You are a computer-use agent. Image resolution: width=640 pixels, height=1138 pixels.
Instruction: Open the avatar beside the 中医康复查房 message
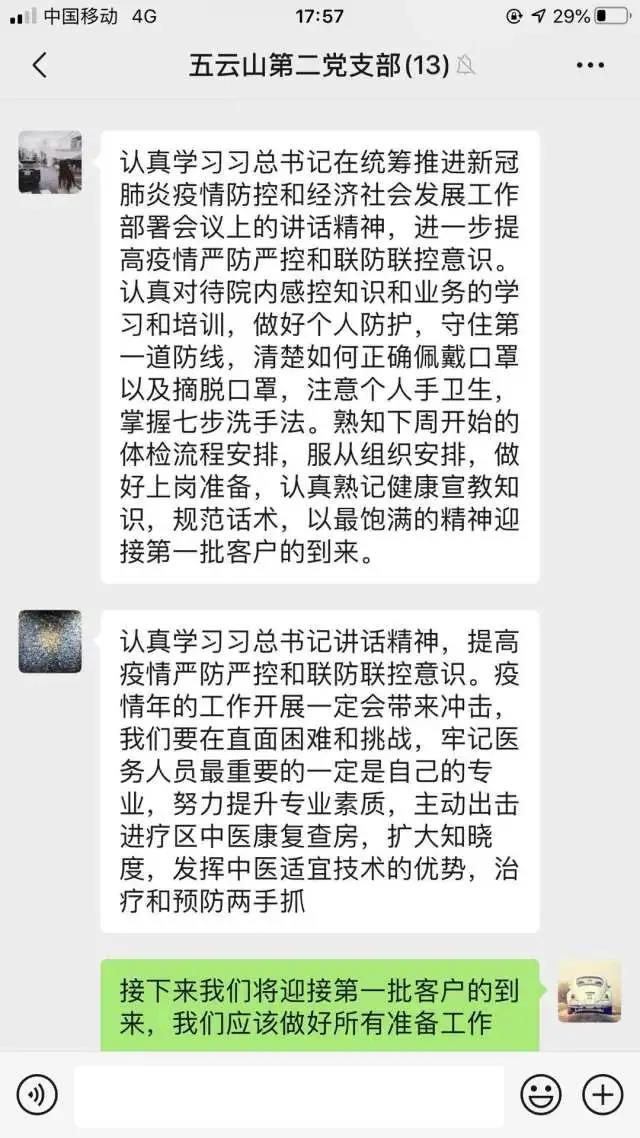(x=50, y=641)
